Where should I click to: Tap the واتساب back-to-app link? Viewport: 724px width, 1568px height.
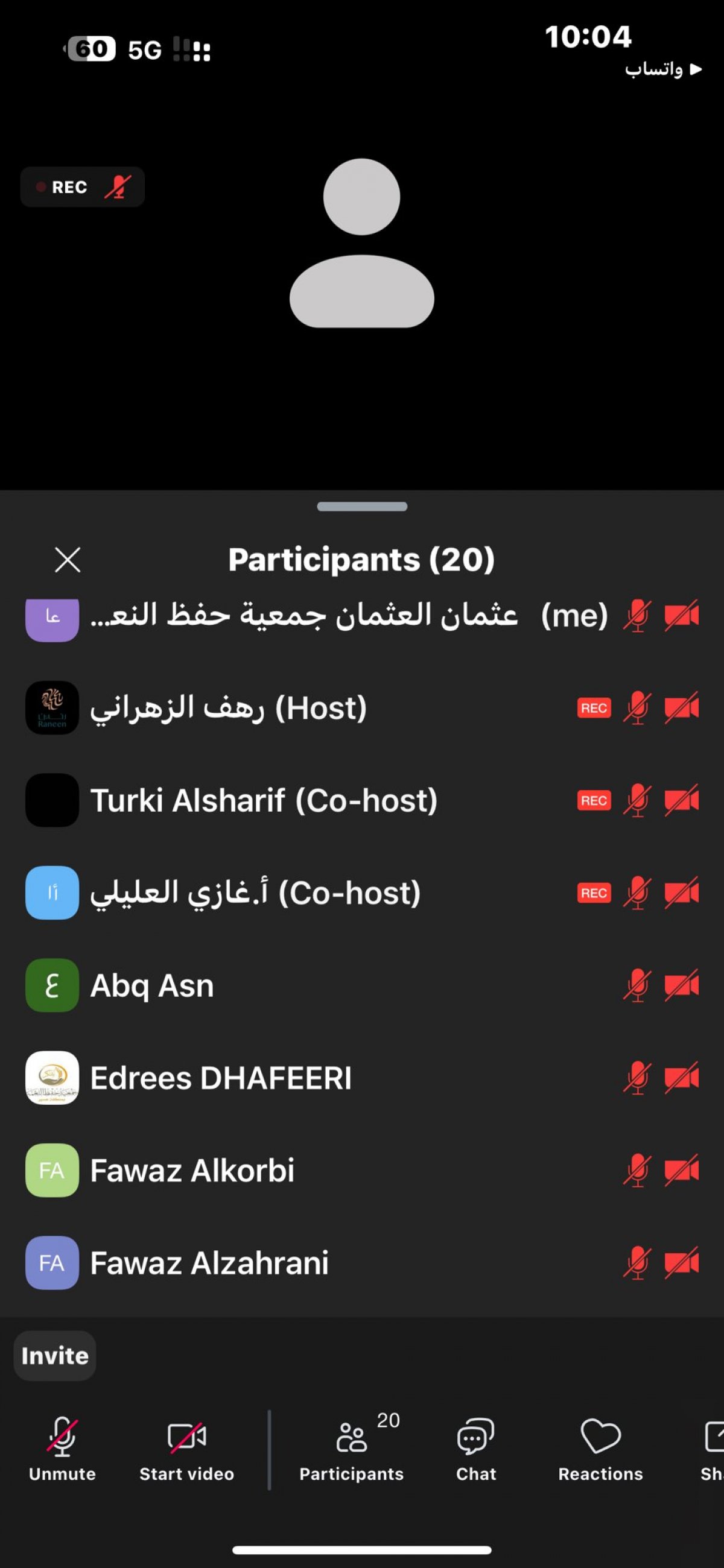click(x=663, y=69)
